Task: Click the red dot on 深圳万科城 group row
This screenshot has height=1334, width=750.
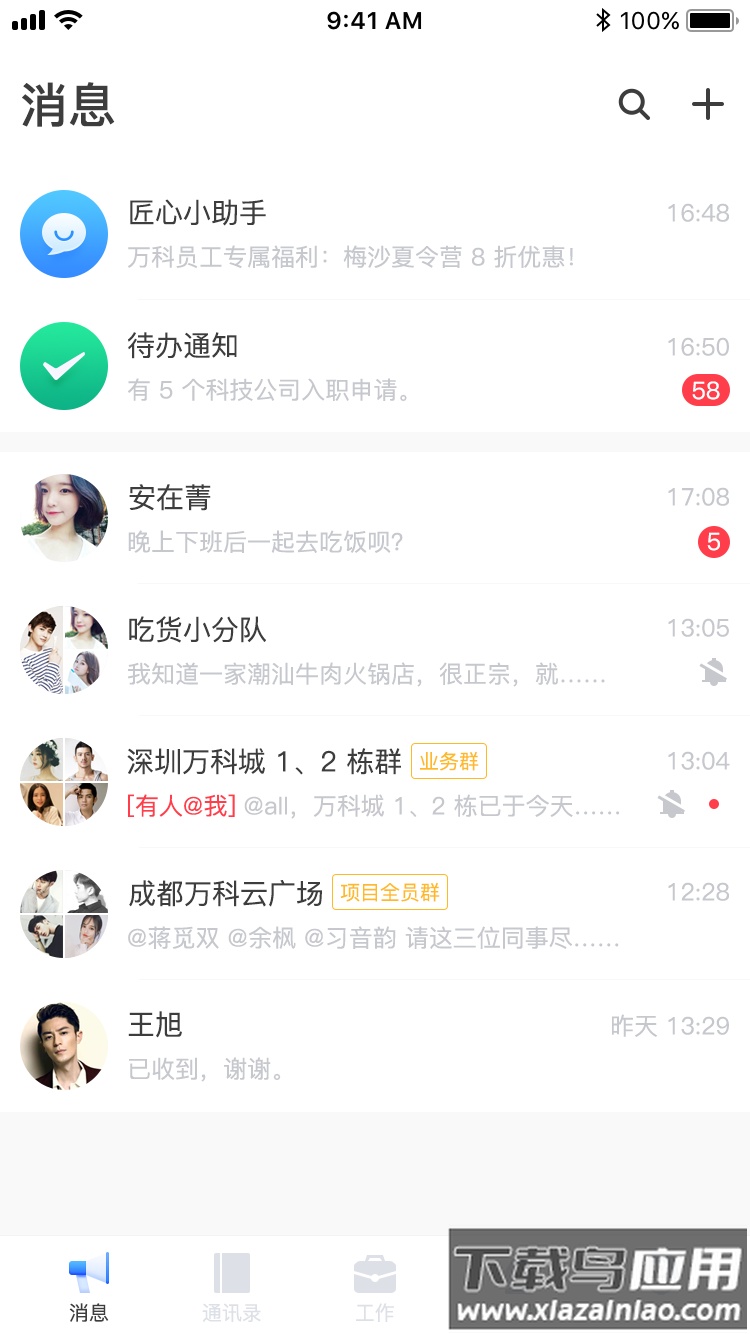Action: pos(713,802)
